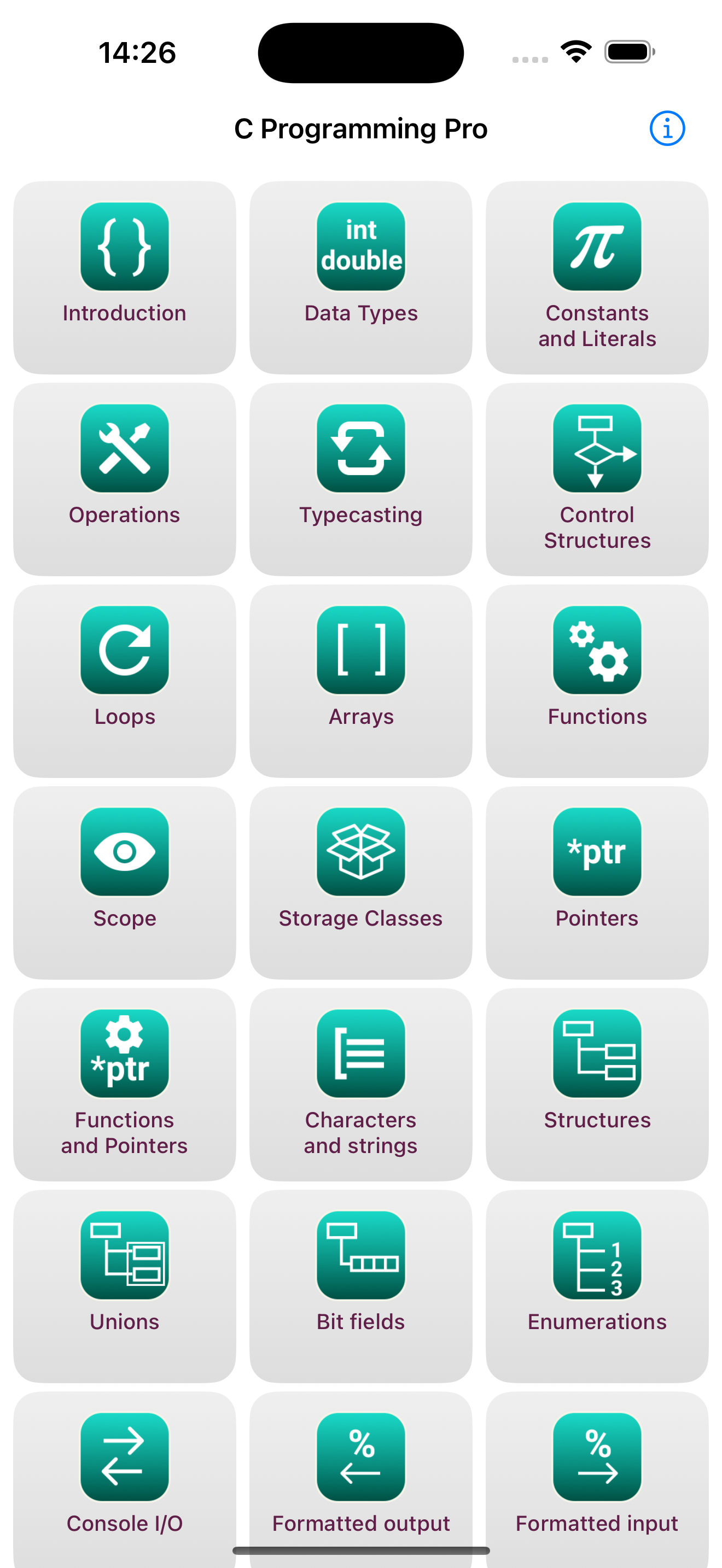Open Constants and Literals pi icon
Image resolution: width=722 pixels, height=1568 pixels.
(597, 246)
